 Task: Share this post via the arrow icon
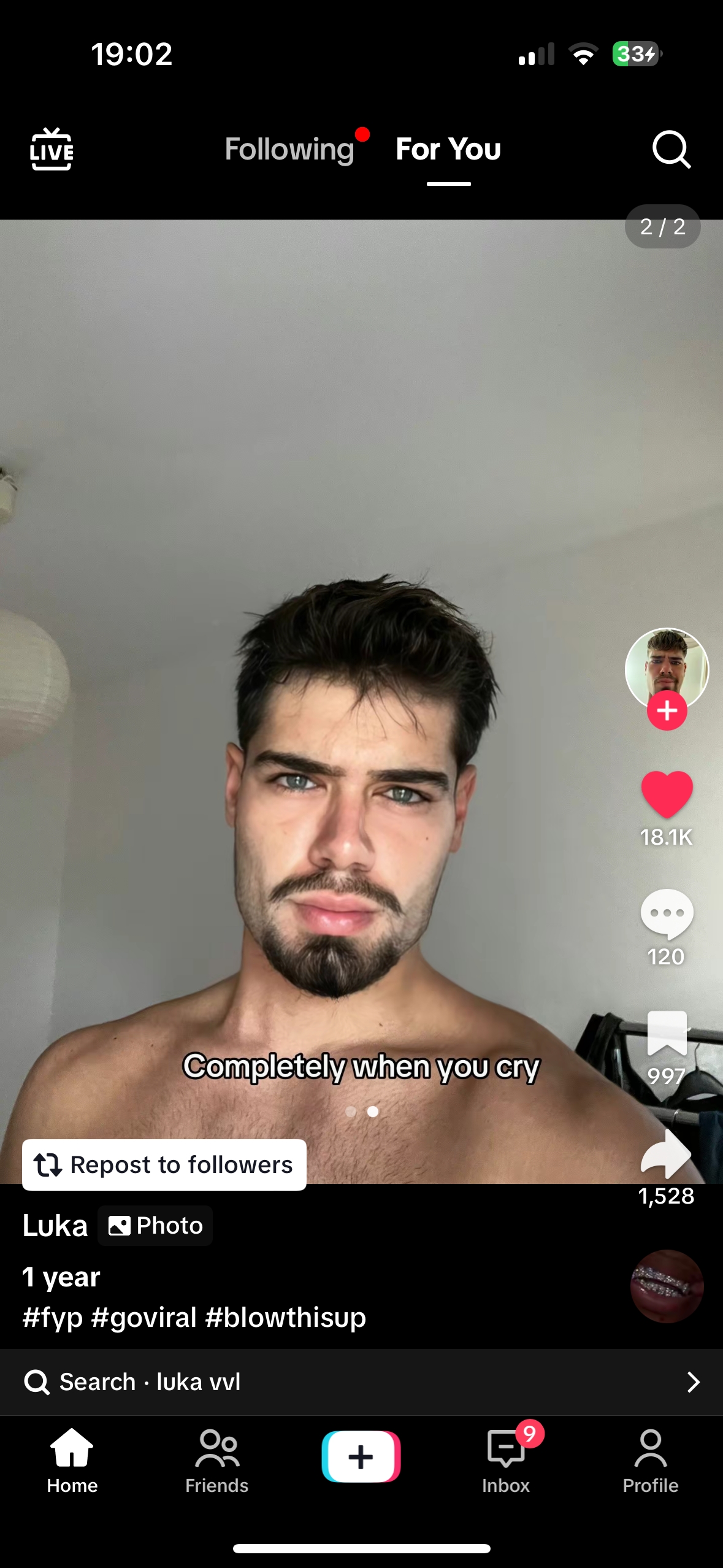(667, 1153)
